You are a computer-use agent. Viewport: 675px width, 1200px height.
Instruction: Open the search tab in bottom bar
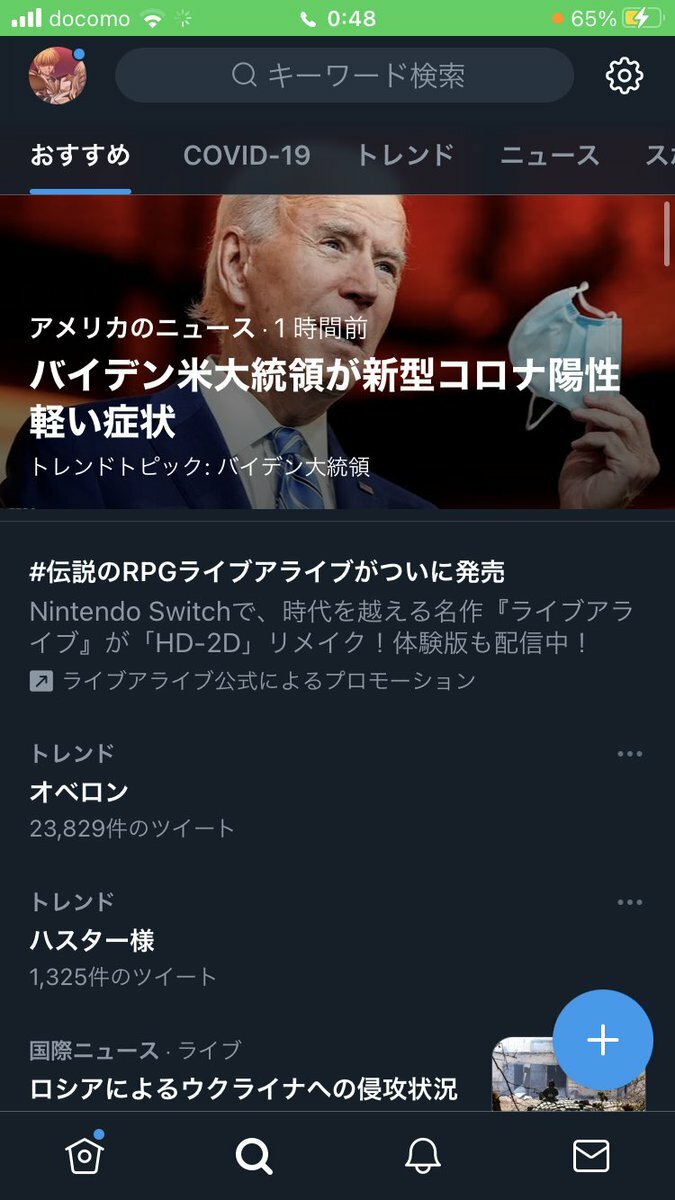(x=253, y=1156)
